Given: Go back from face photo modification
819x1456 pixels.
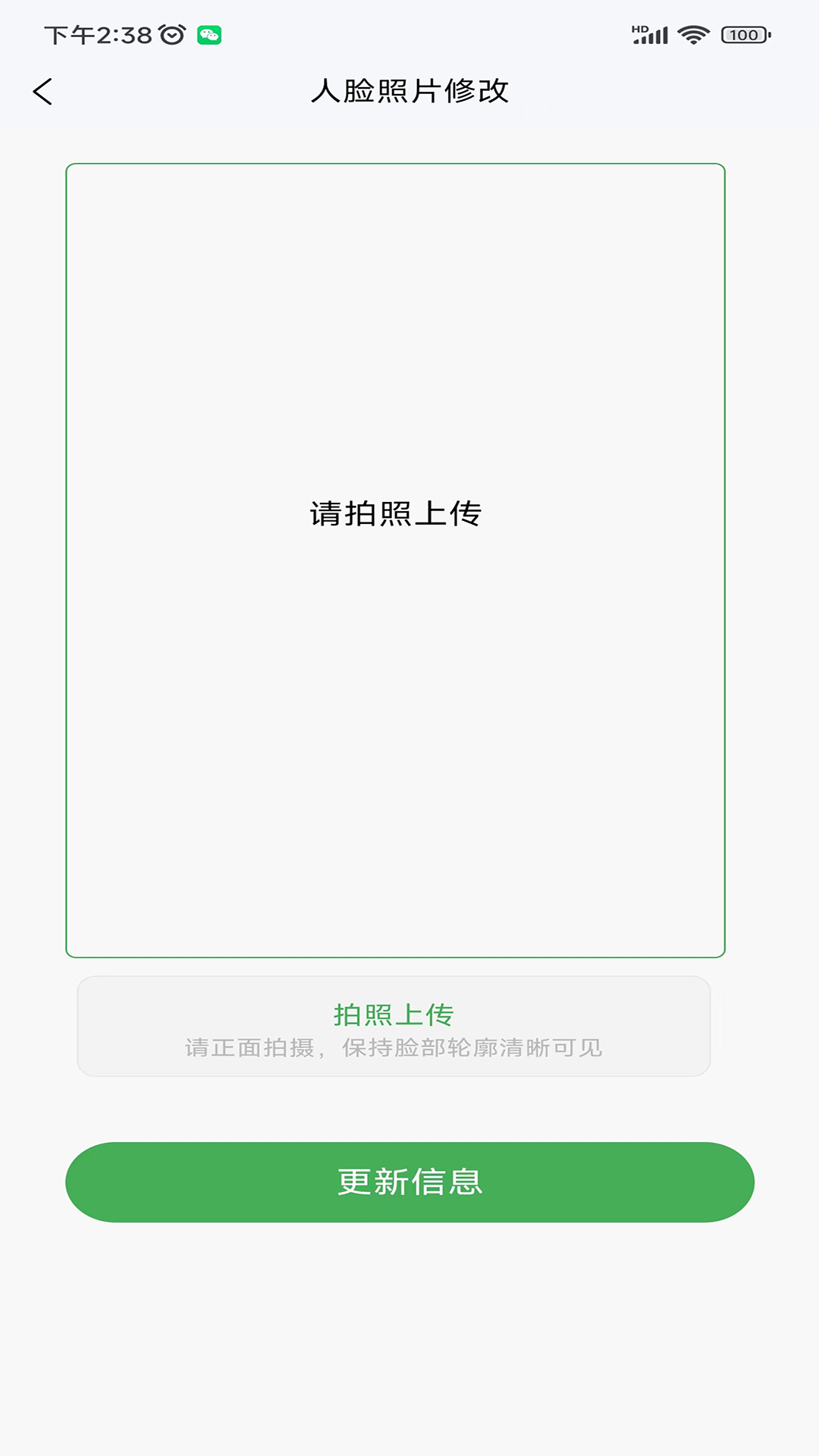Looking at the screenshot, I should [x=43, y=92].
